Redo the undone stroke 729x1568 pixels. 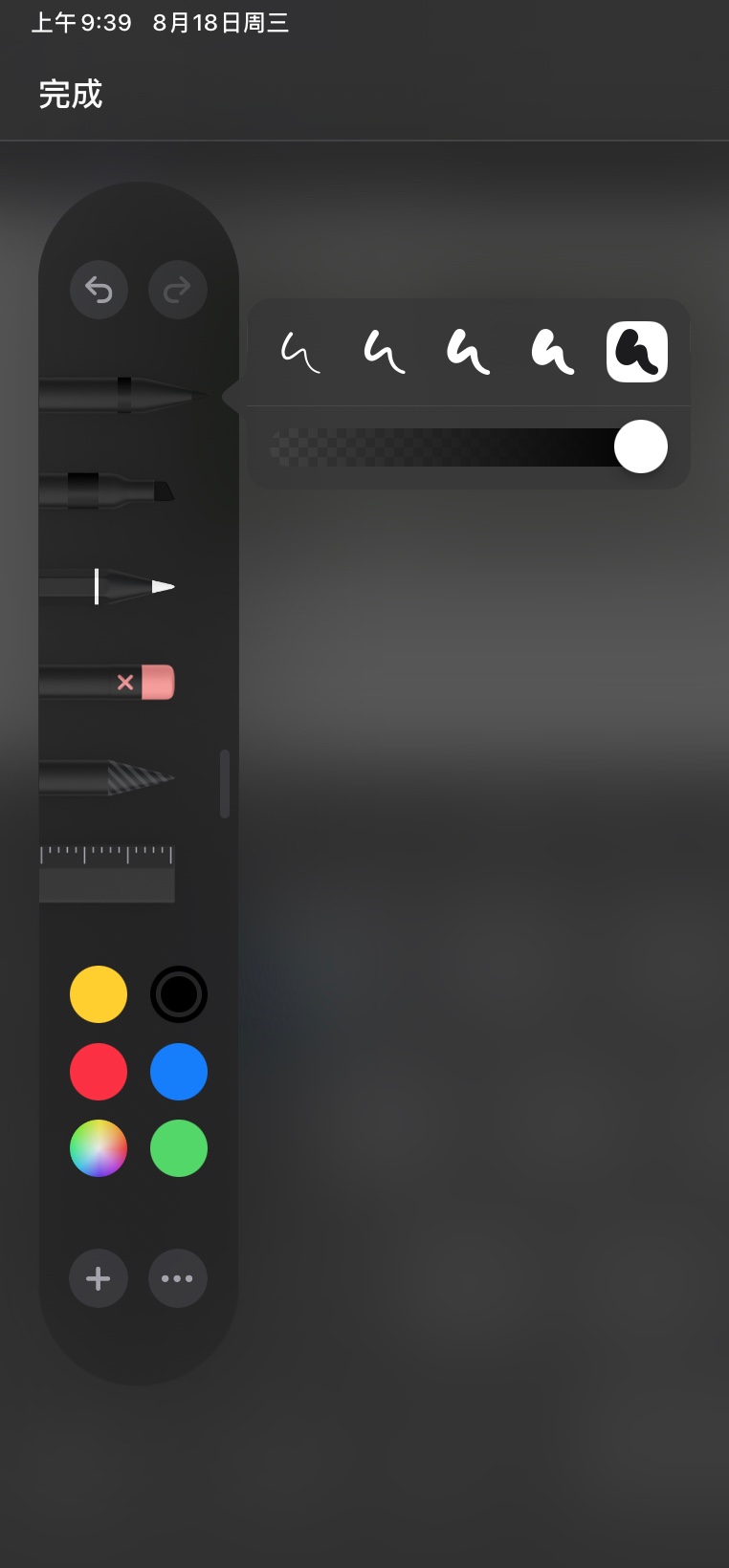pyautogui.click(x=178, y=289)
